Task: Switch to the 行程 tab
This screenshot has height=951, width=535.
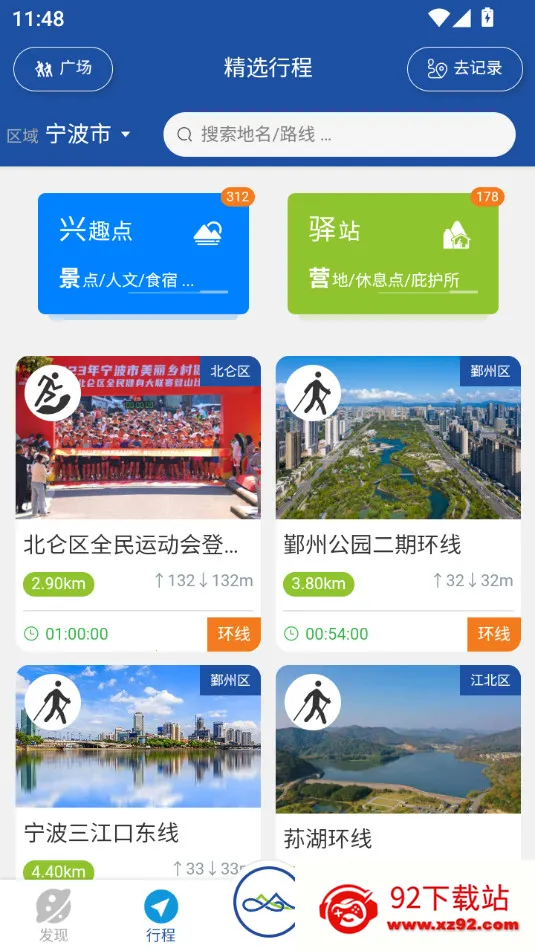Action: [x=161, y=916]
